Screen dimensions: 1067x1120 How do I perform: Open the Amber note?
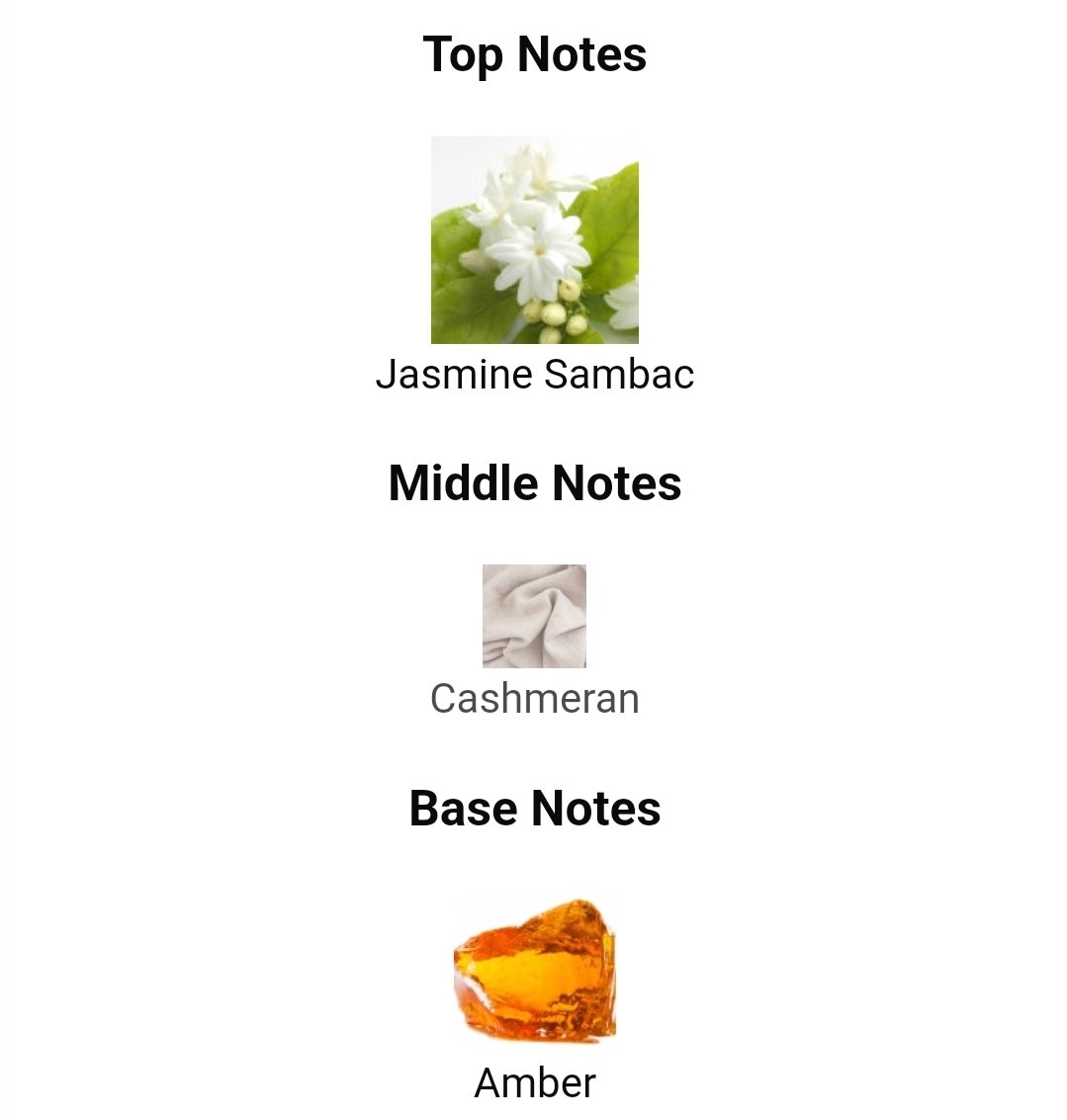[534, 971]
